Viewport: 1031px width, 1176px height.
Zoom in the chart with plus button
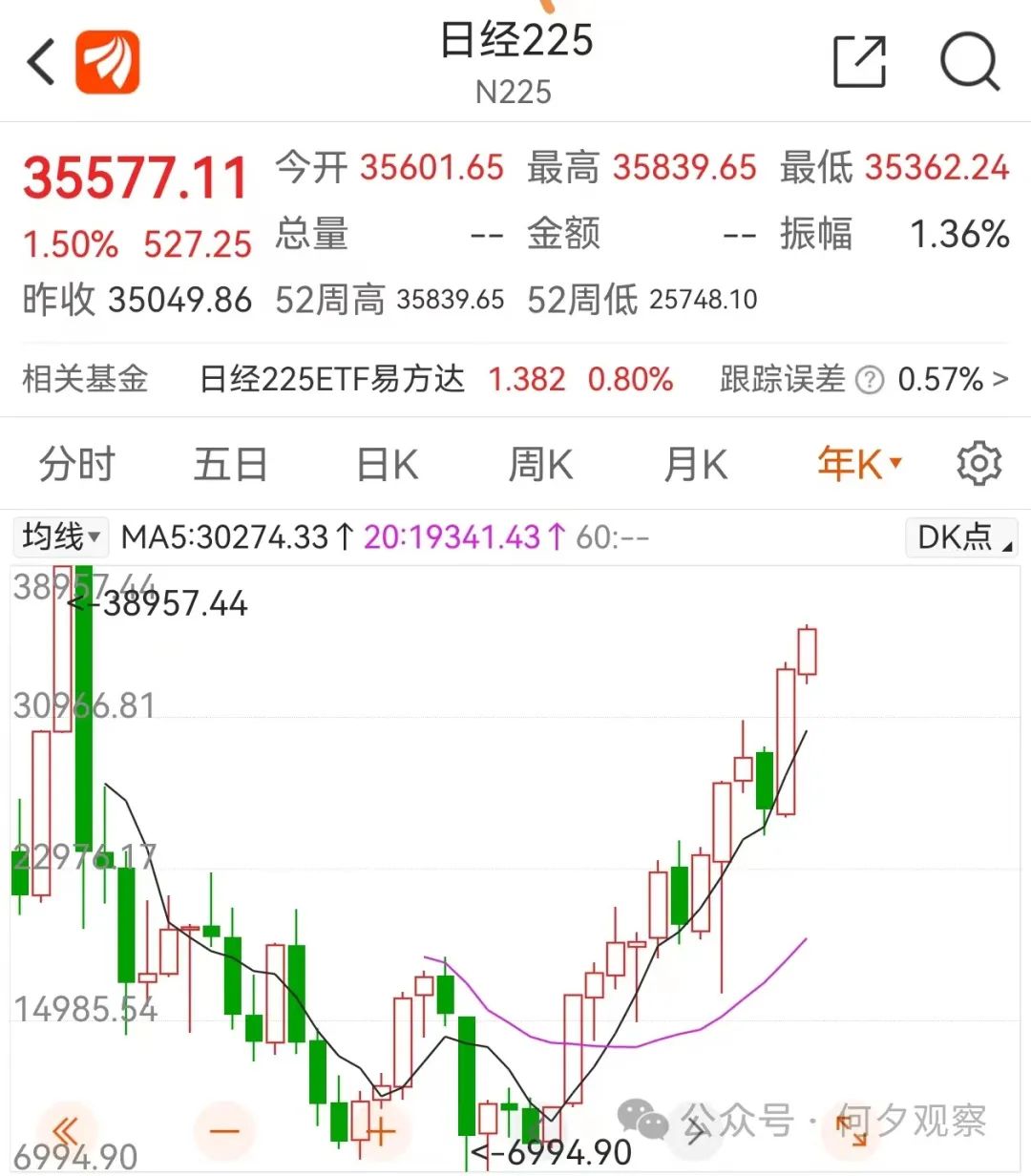[x=380, y=1132]
